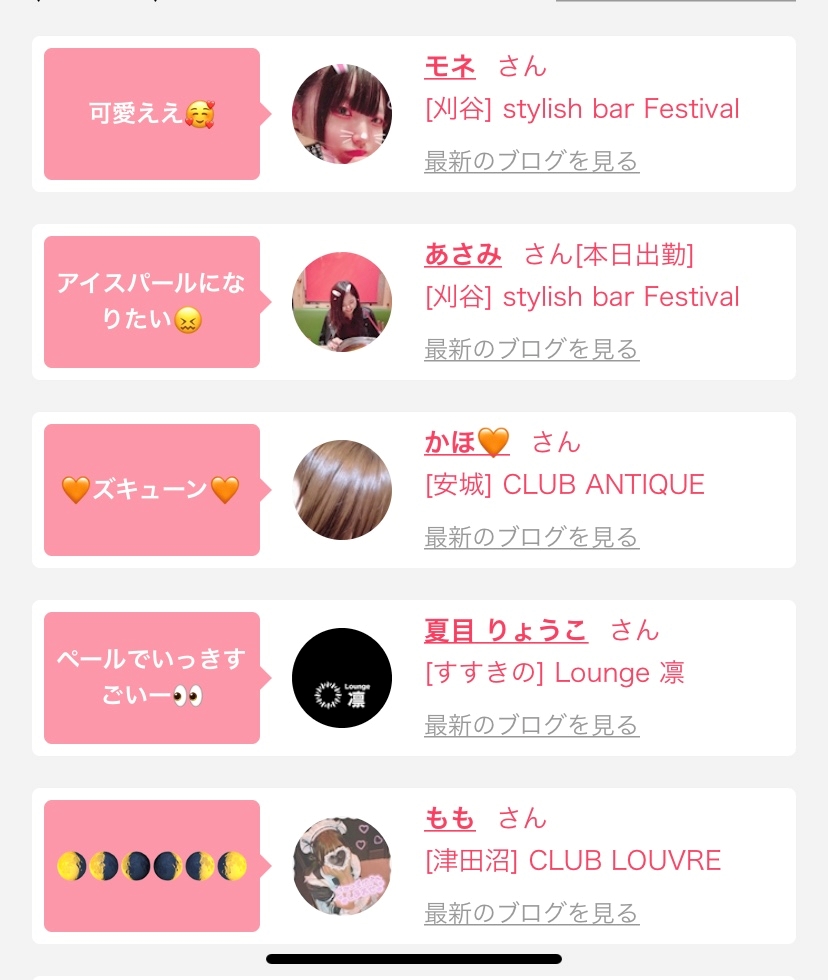Screen dimensions: 828x980
Task: Open かほ's profile name link
Action: tap(467, 443)
